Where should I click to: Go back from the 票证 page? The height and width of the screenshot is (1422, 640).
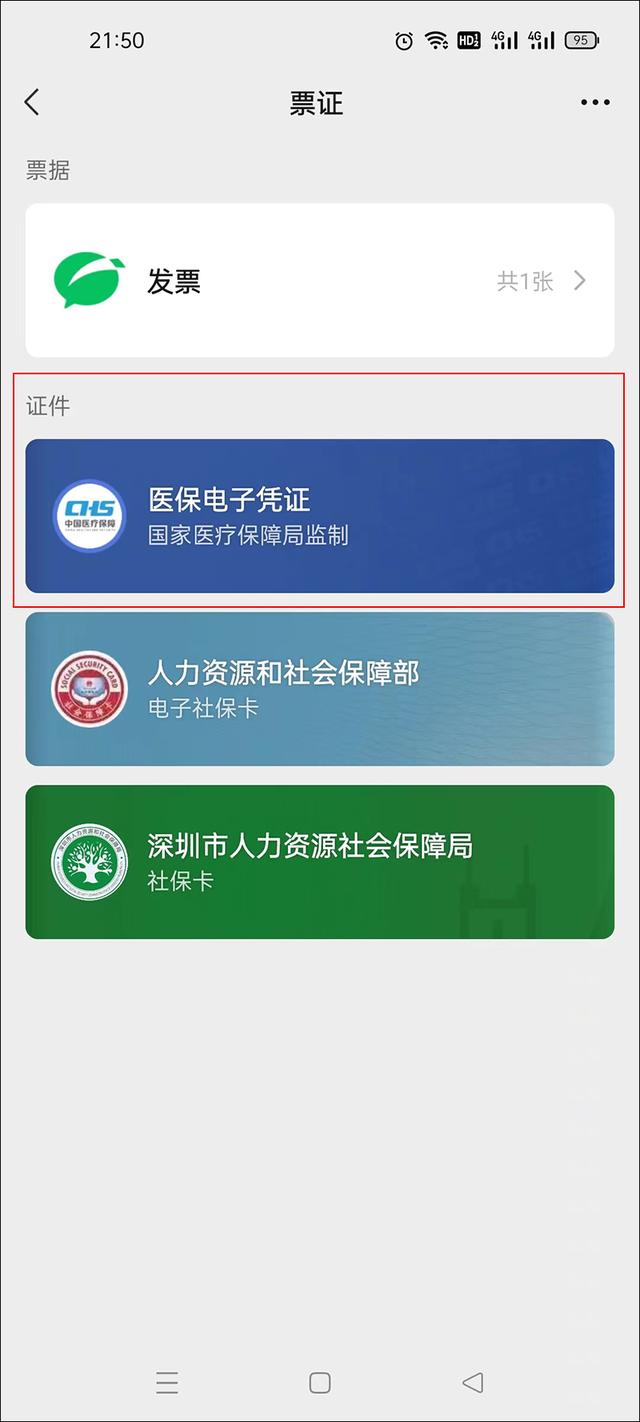click(x=33, y=102)
